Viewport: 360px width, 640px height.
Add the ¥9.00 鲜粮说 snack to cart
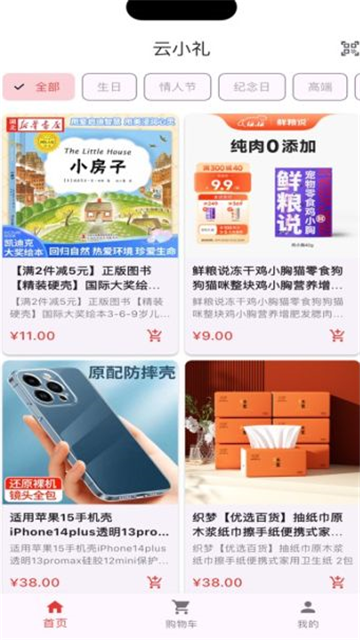pyautogui.click(x=337, y=336)
